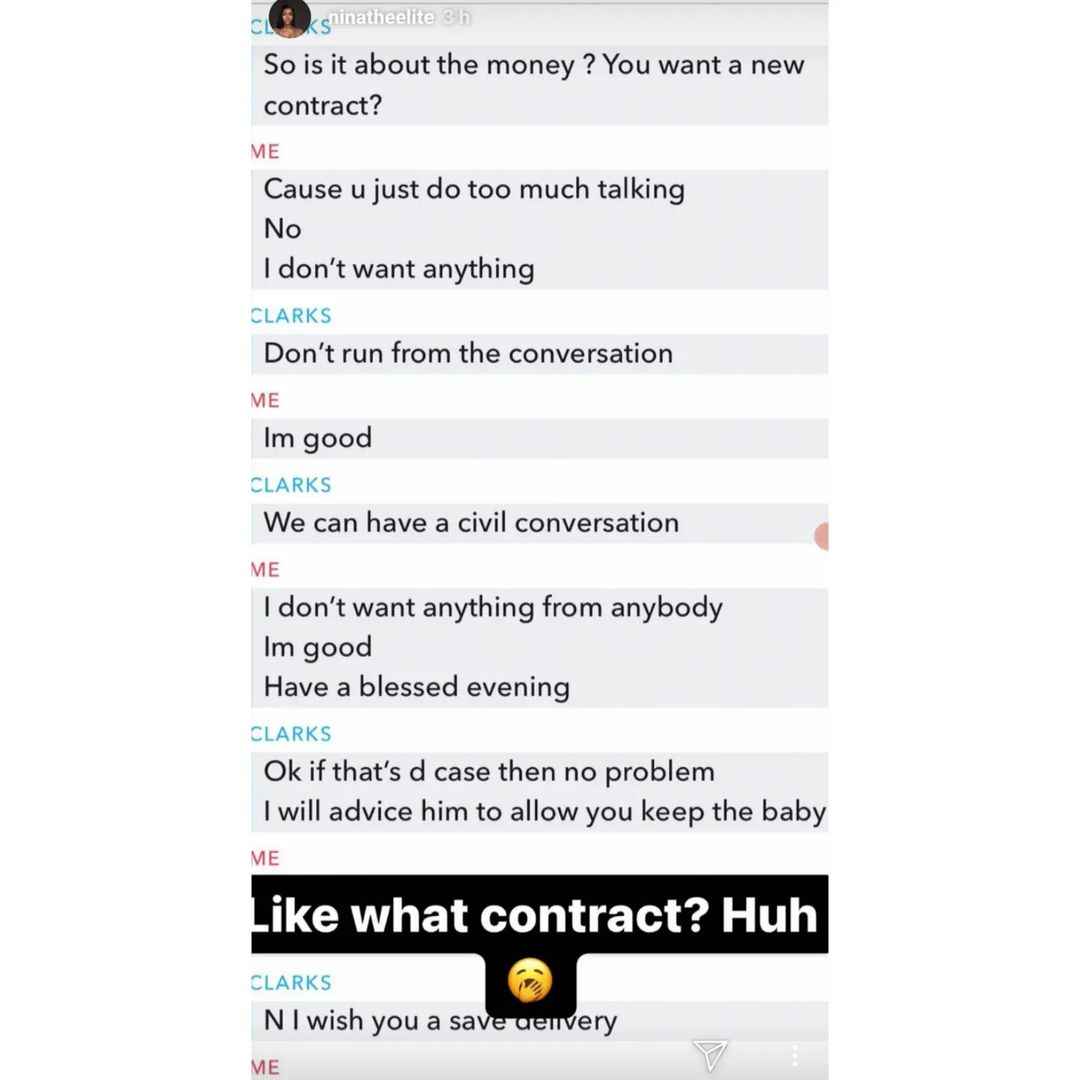This screenshot has height=1080, width=1080.
Task: Share this story via the paper plane icon
Action: tap(709, 1053)
